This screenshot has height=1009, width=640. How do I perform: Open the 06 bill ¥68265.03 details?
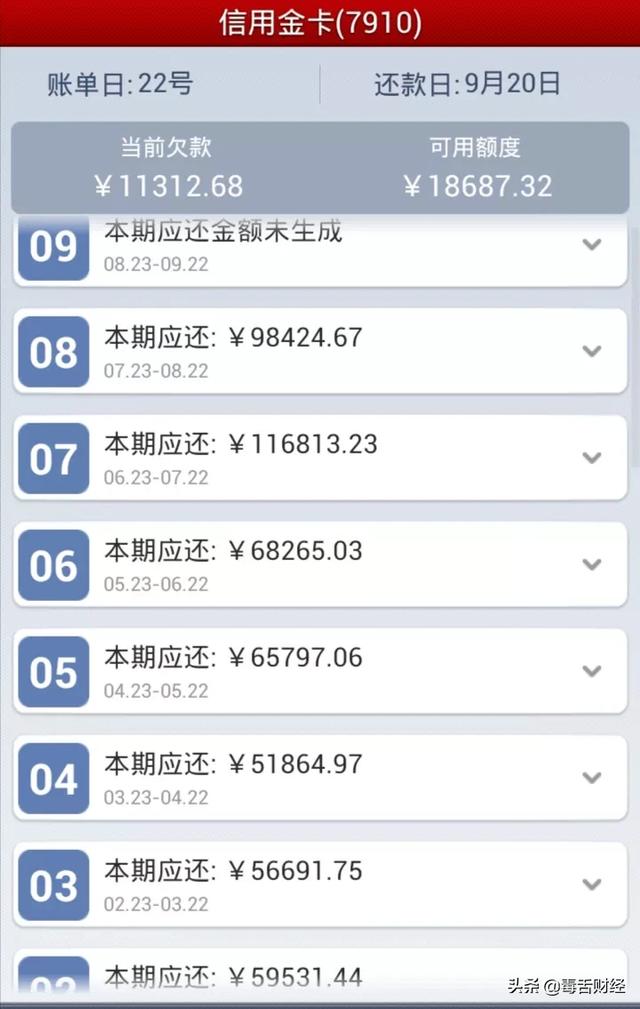pos(591,564)
